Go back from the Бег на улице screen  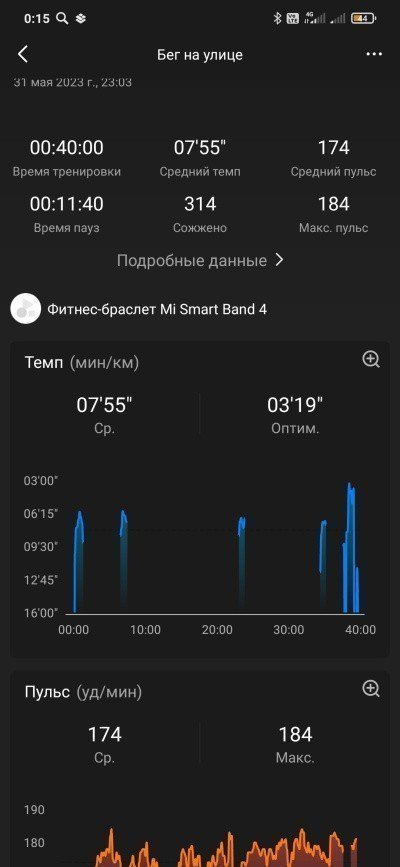tap(23, 54)
